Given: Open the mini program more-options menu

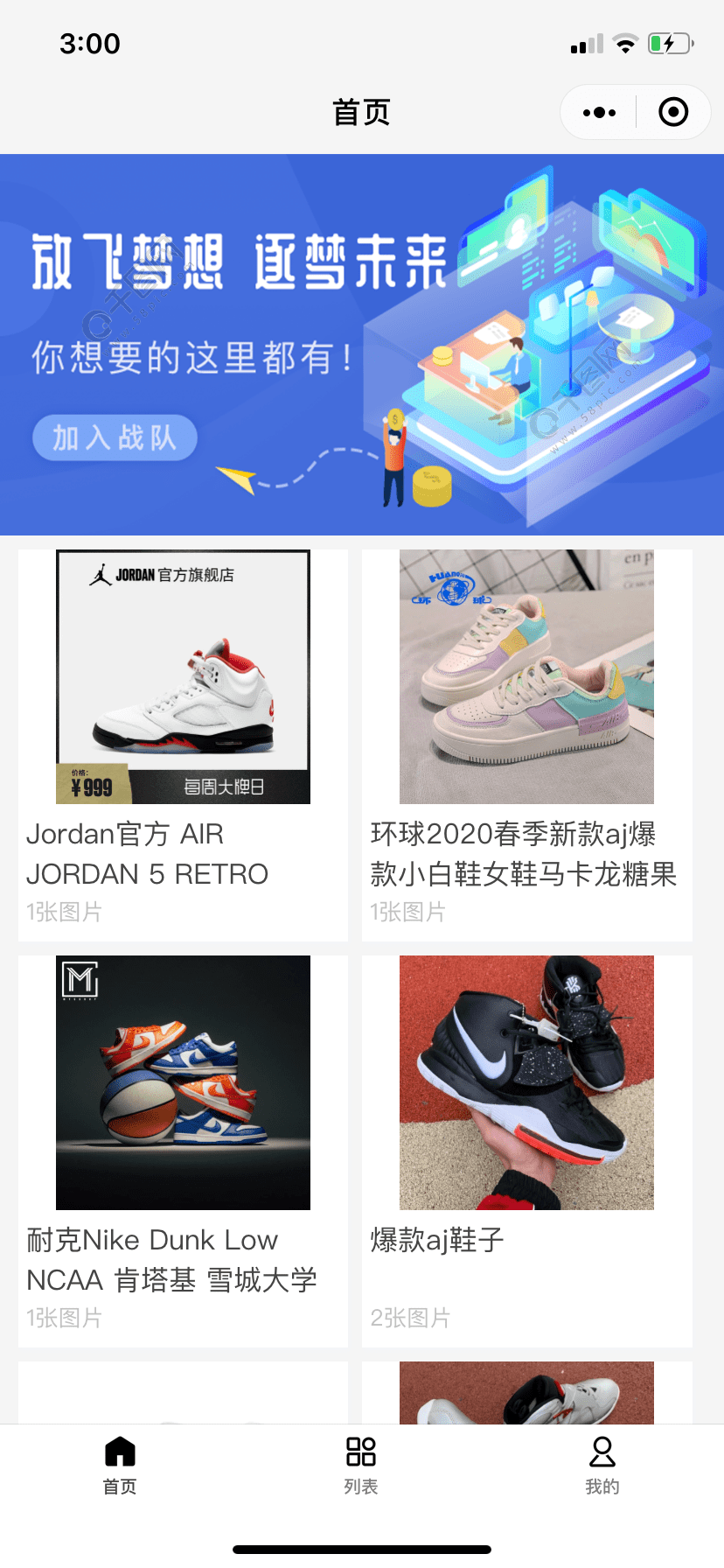Looking at the screenshot, I should click(599, 112).
